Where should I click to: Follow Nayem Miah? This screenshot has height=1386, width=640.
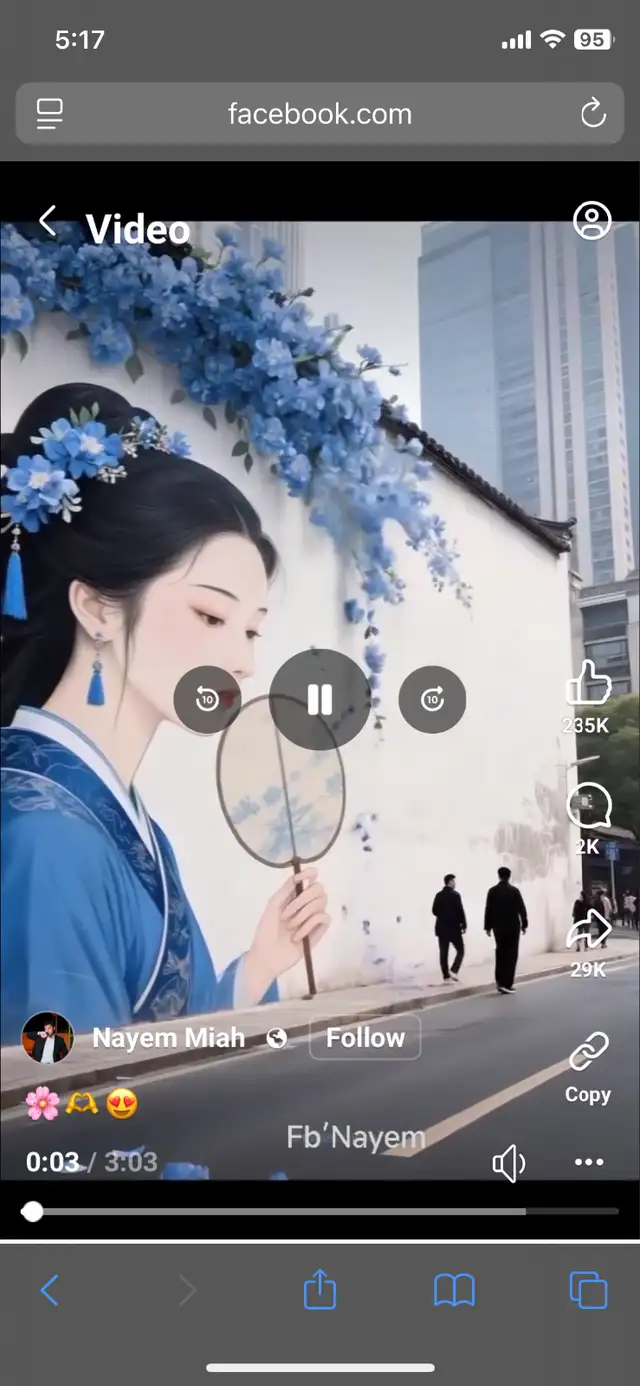point(365,1038)
